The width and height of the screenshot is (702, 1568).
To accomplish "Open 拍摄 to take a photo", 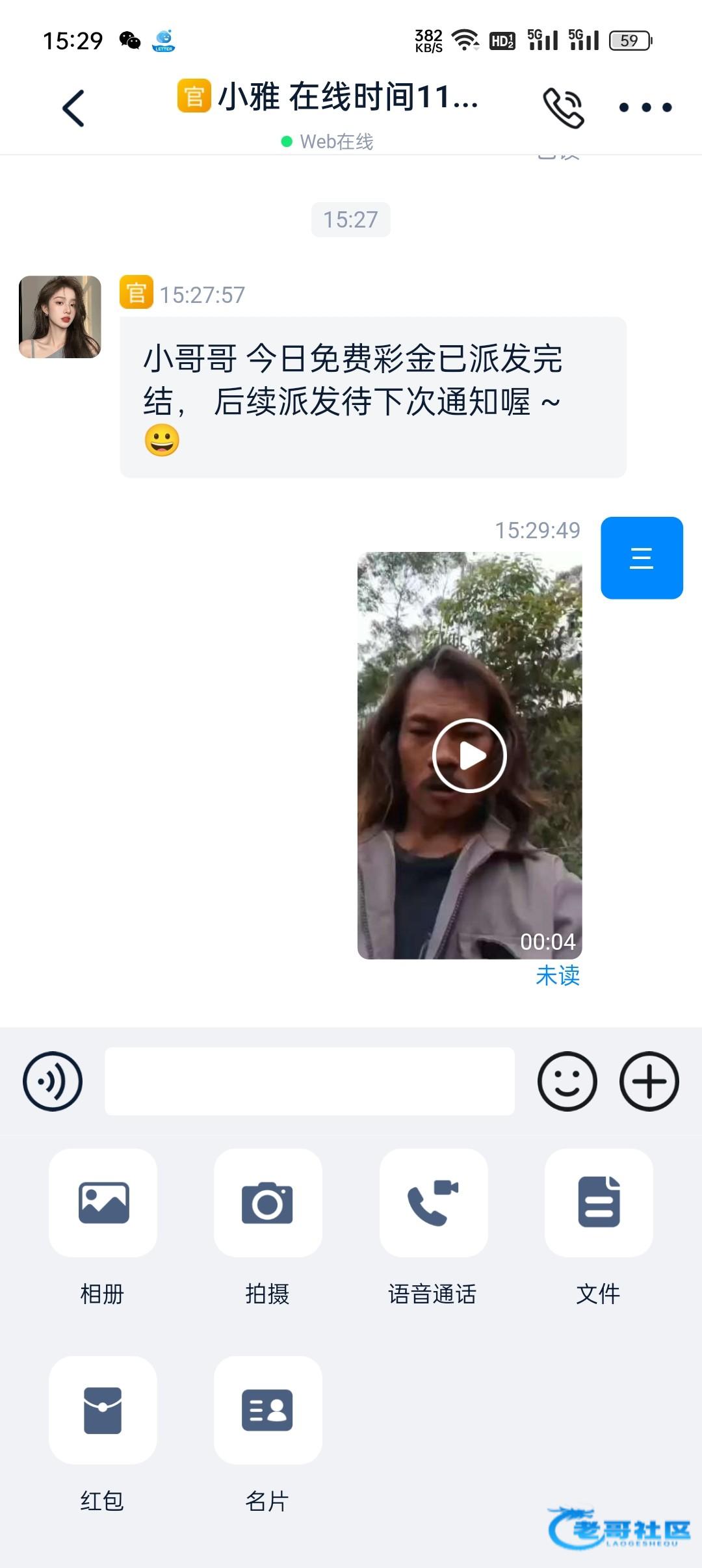I will pos(268,1203).
